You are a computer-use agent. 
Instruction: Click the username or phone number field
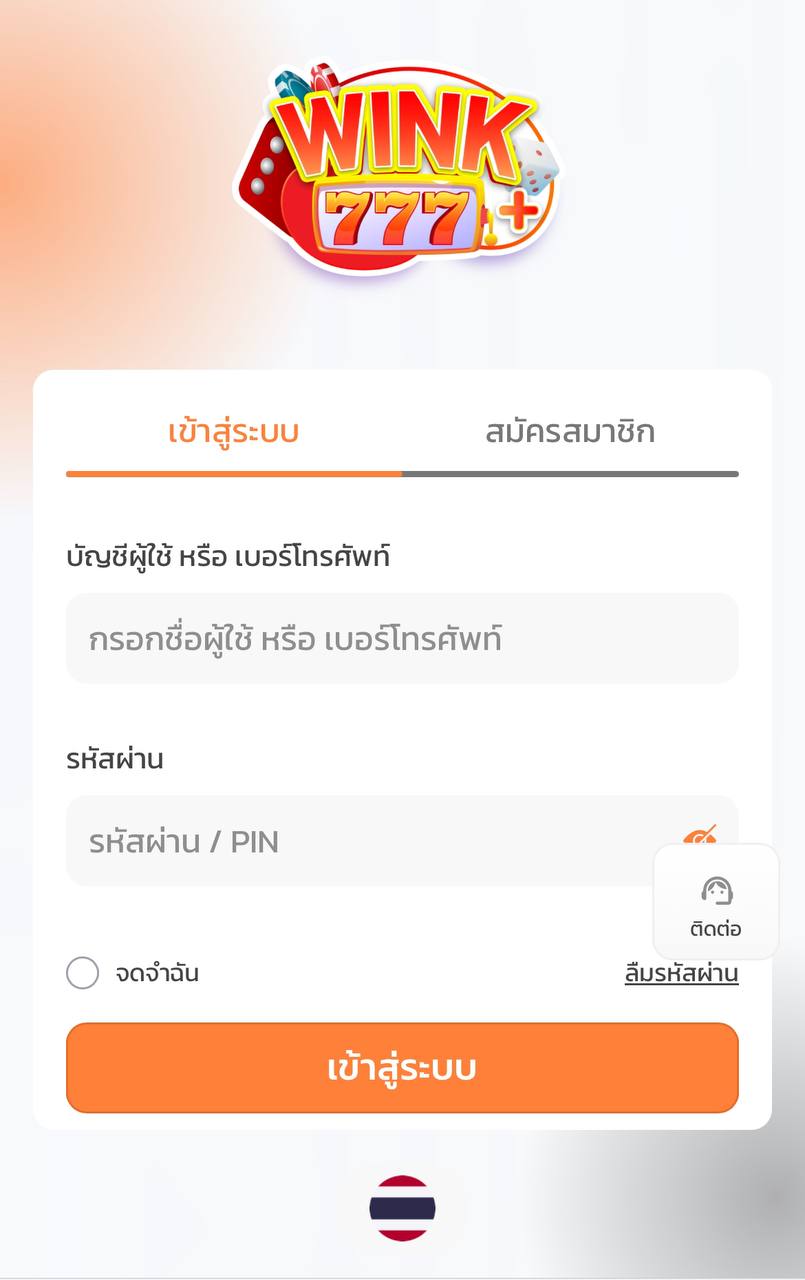(402, 638)
